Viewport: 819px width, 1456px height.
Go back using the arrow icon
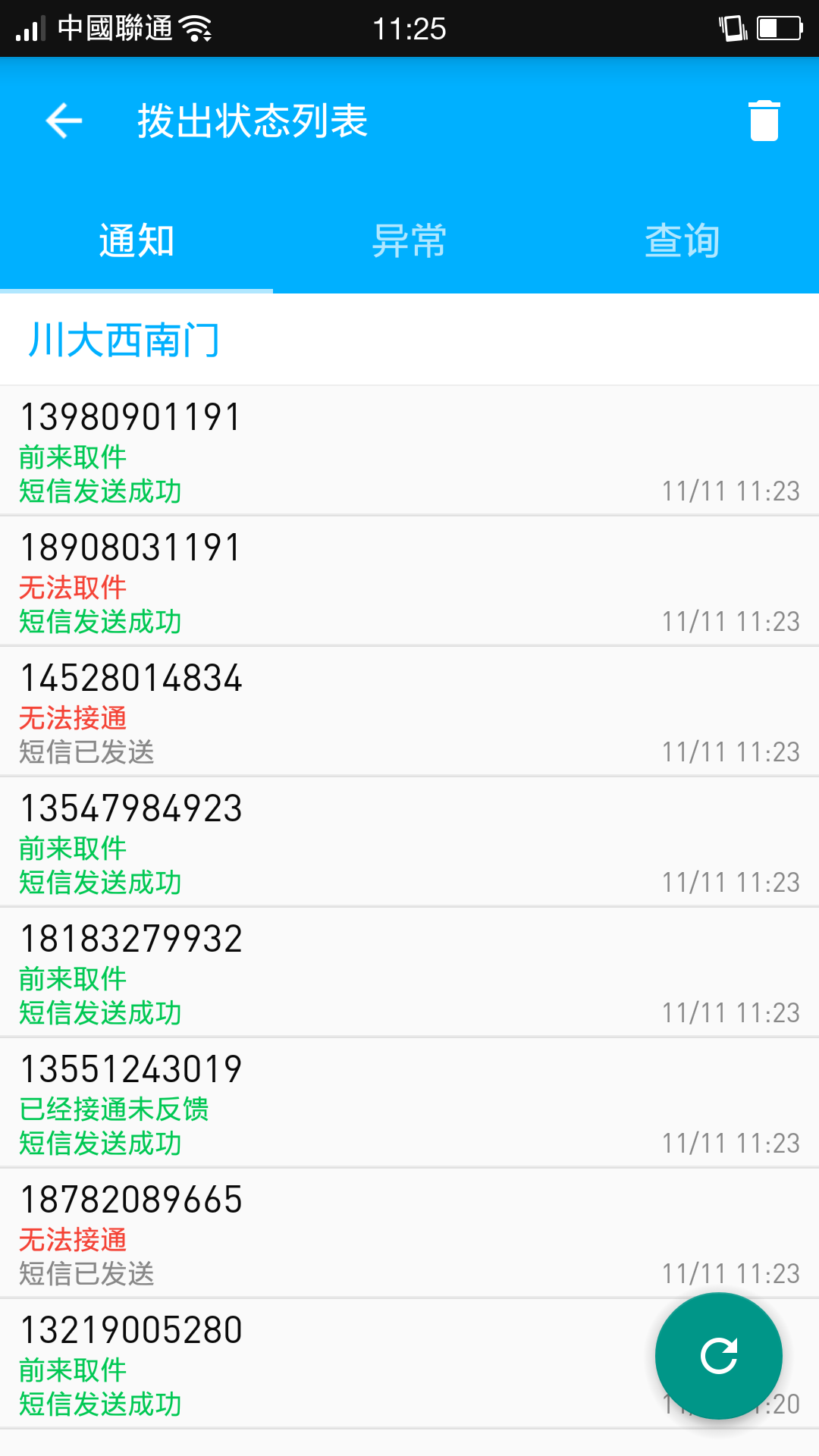tap(64, 121)
